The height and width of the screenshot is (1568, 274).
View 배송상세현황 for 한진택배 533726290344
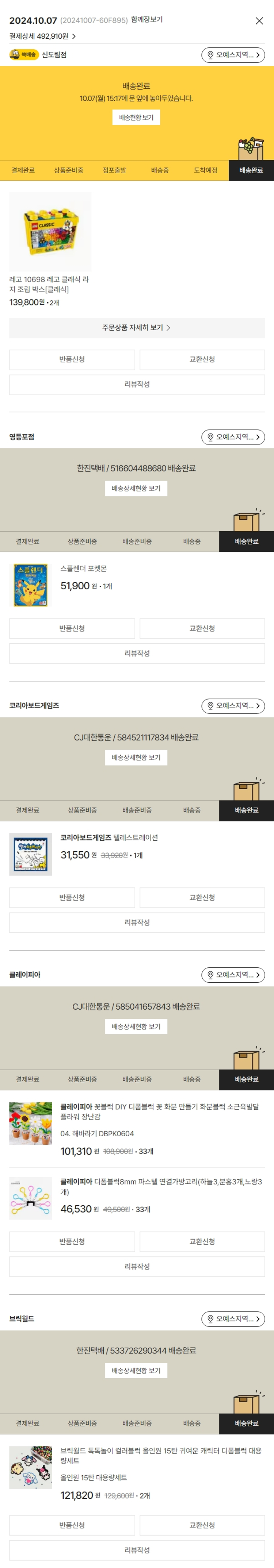pyautogui.click(x=136, y=1370)
